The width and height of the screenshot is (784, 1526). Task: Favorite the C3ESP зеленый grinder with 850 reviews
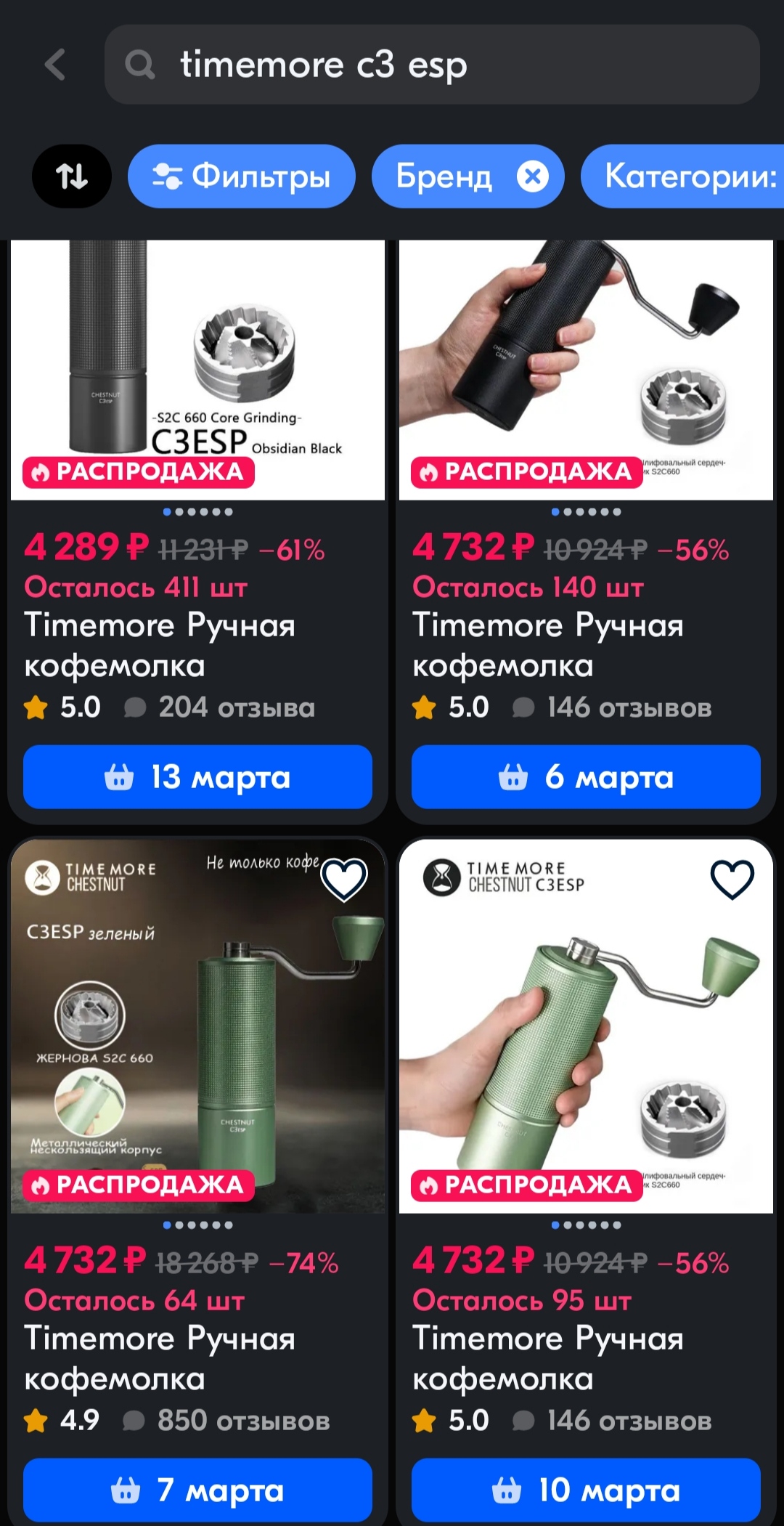coord(344,880)
